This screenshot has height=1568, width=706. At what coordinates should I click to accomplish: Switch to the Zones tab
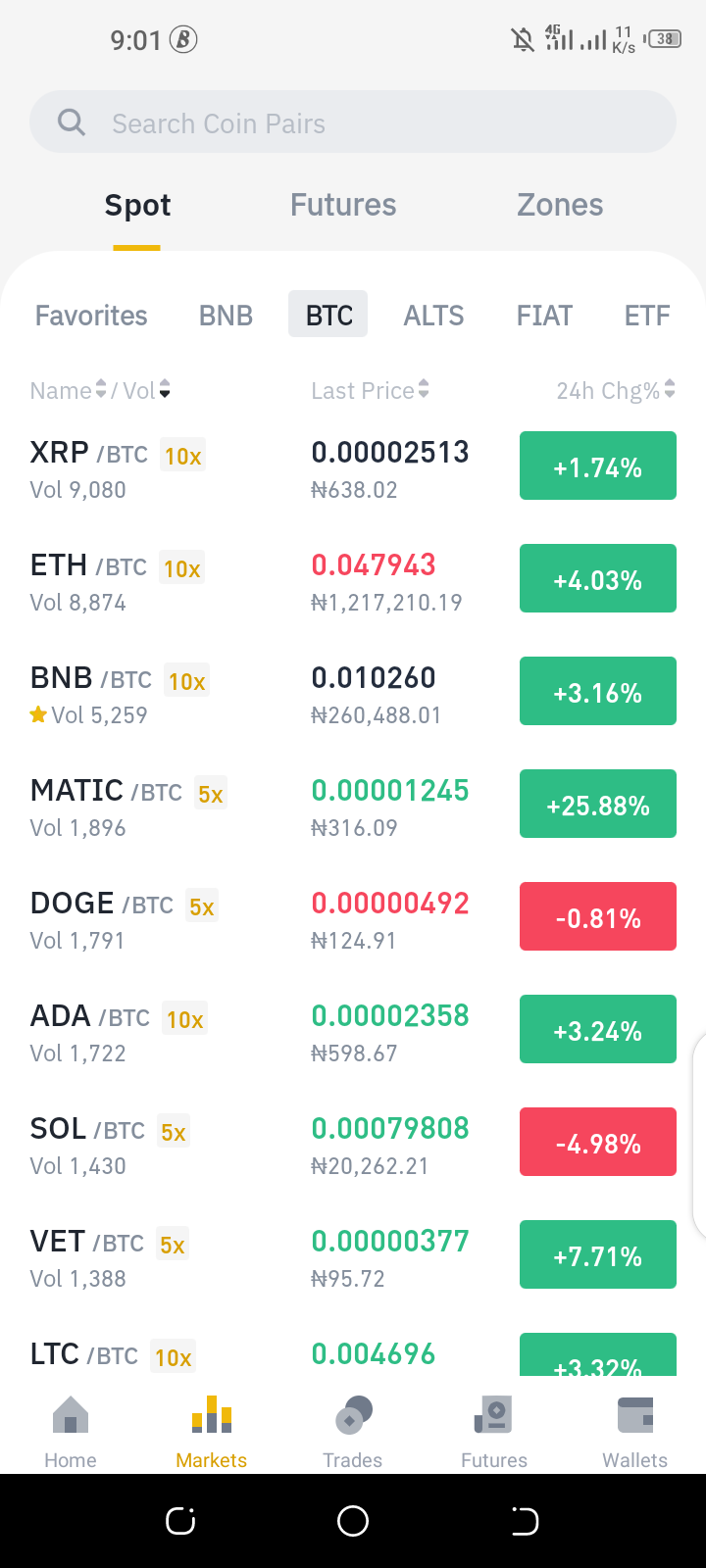point(560,205)
